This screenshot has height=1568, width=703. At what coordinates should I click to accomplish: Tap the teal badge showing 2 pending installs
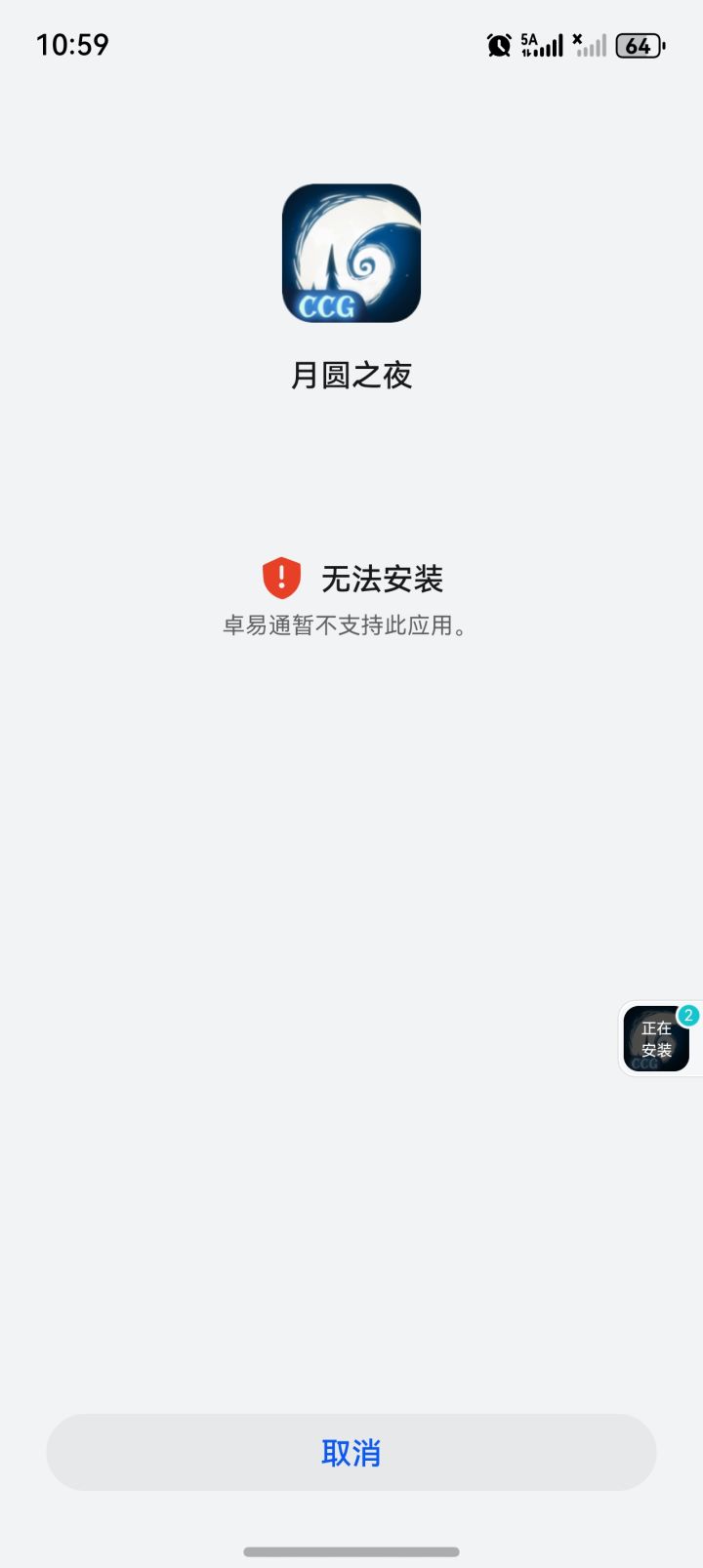pos(688,1015)
